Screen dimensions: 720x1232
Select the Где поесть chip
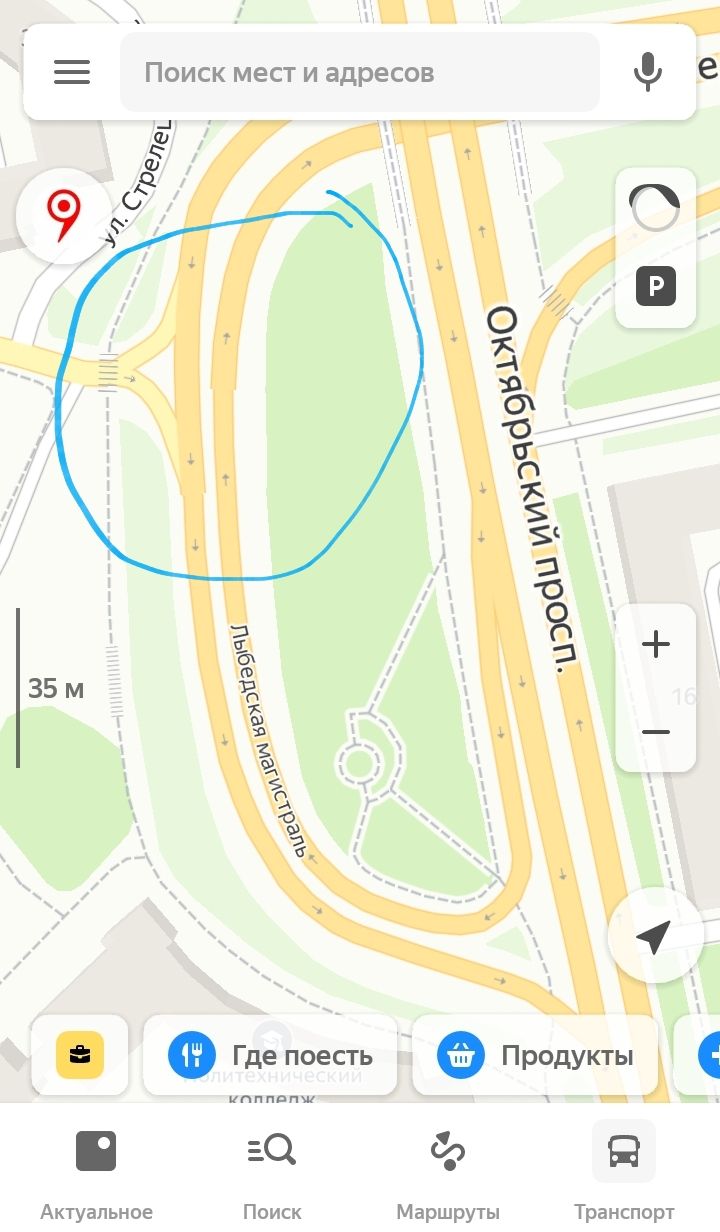[x=270, y=1055]
